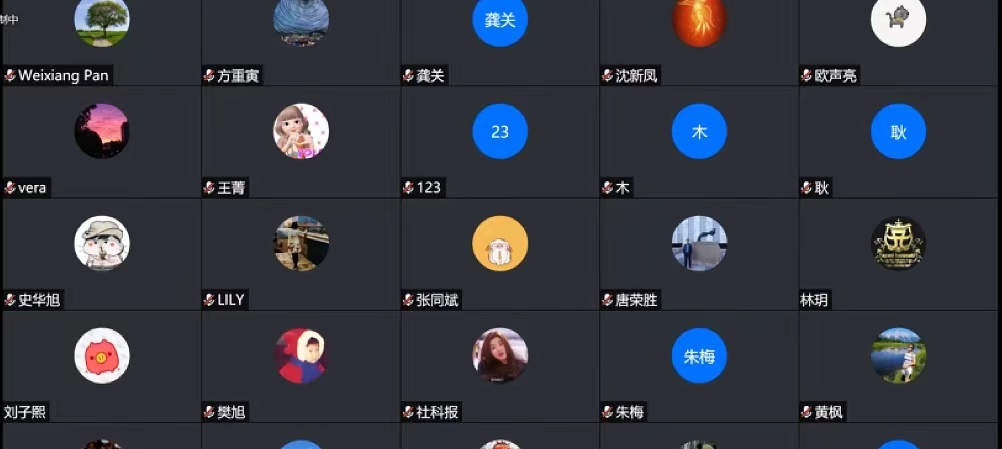Open 史华旭's participant tile

(x=101, y=252)
